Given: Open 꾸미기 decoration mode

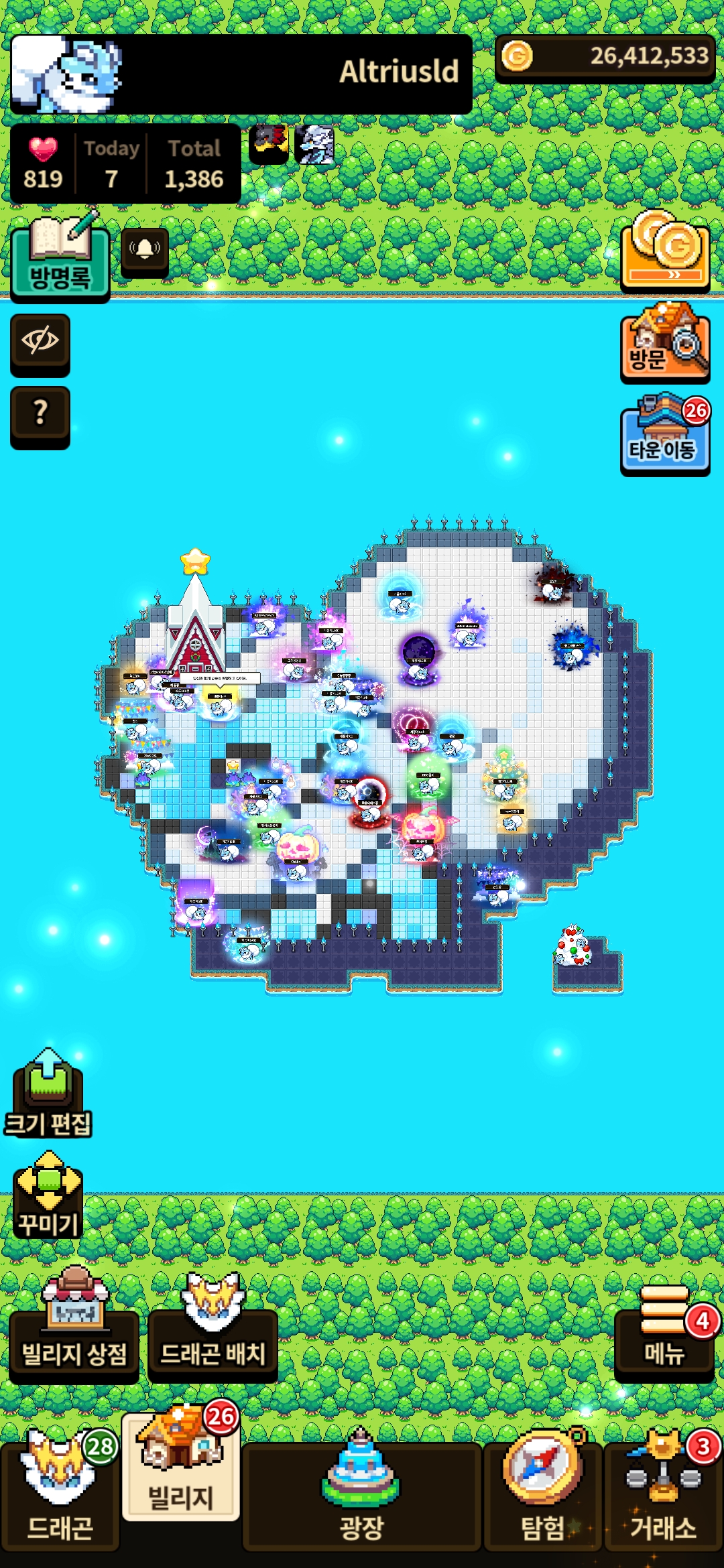Looking at the screenshot, I should pos(48,1196).
